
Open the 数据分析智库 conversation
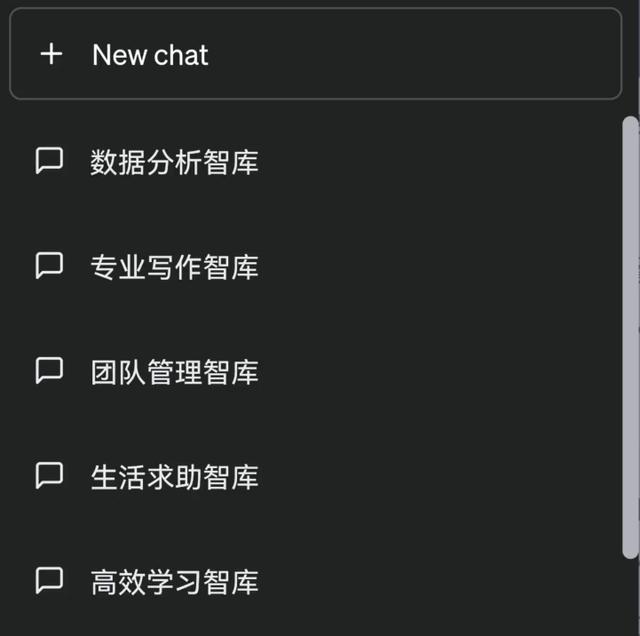[x=174, y=162]
